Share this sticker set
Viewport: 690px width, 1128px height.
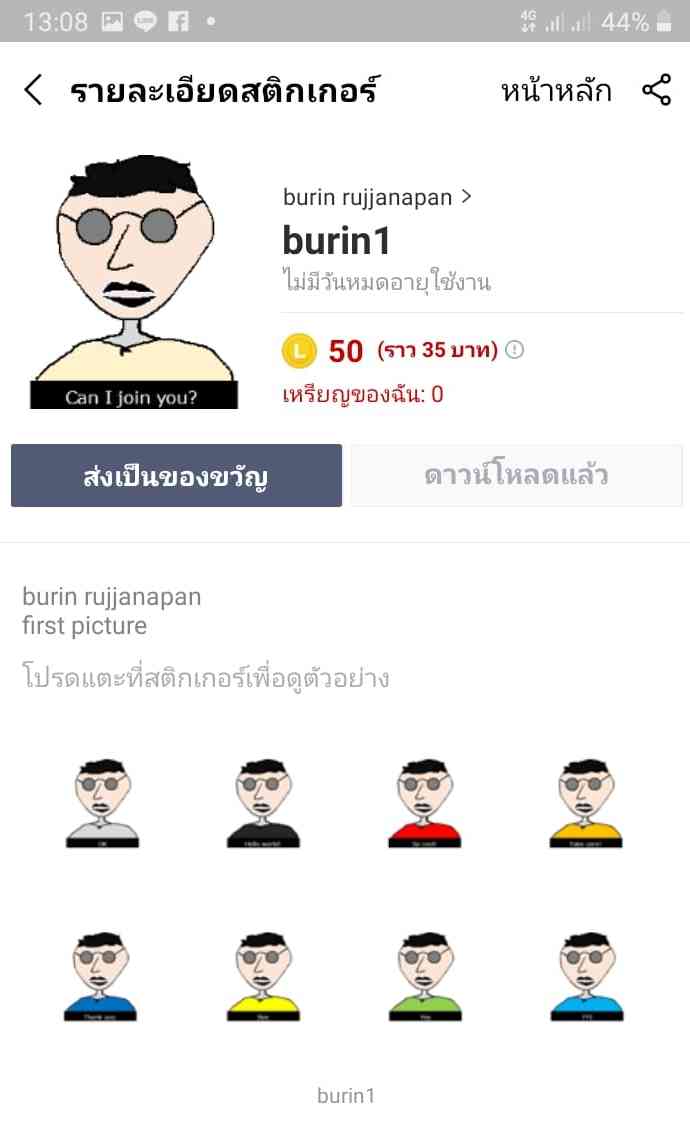[656, 91]
